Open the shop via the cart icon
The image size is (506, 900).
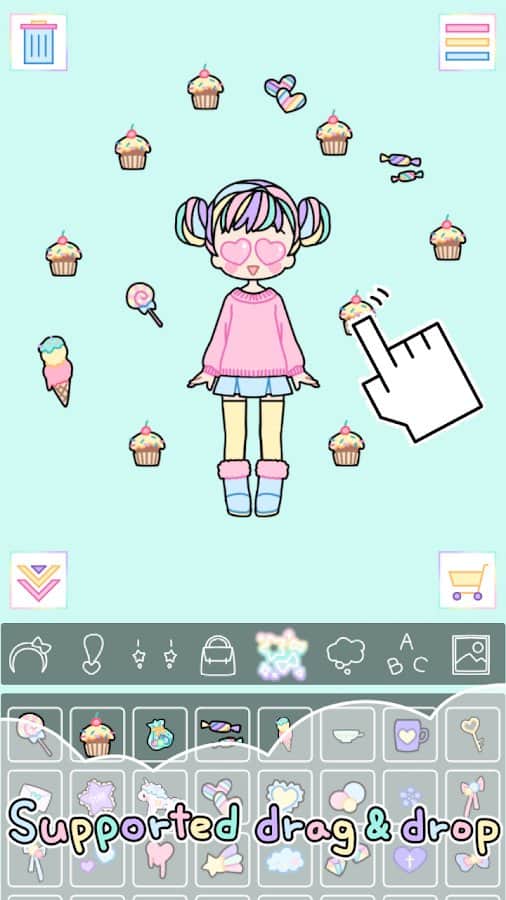(467, 580)
